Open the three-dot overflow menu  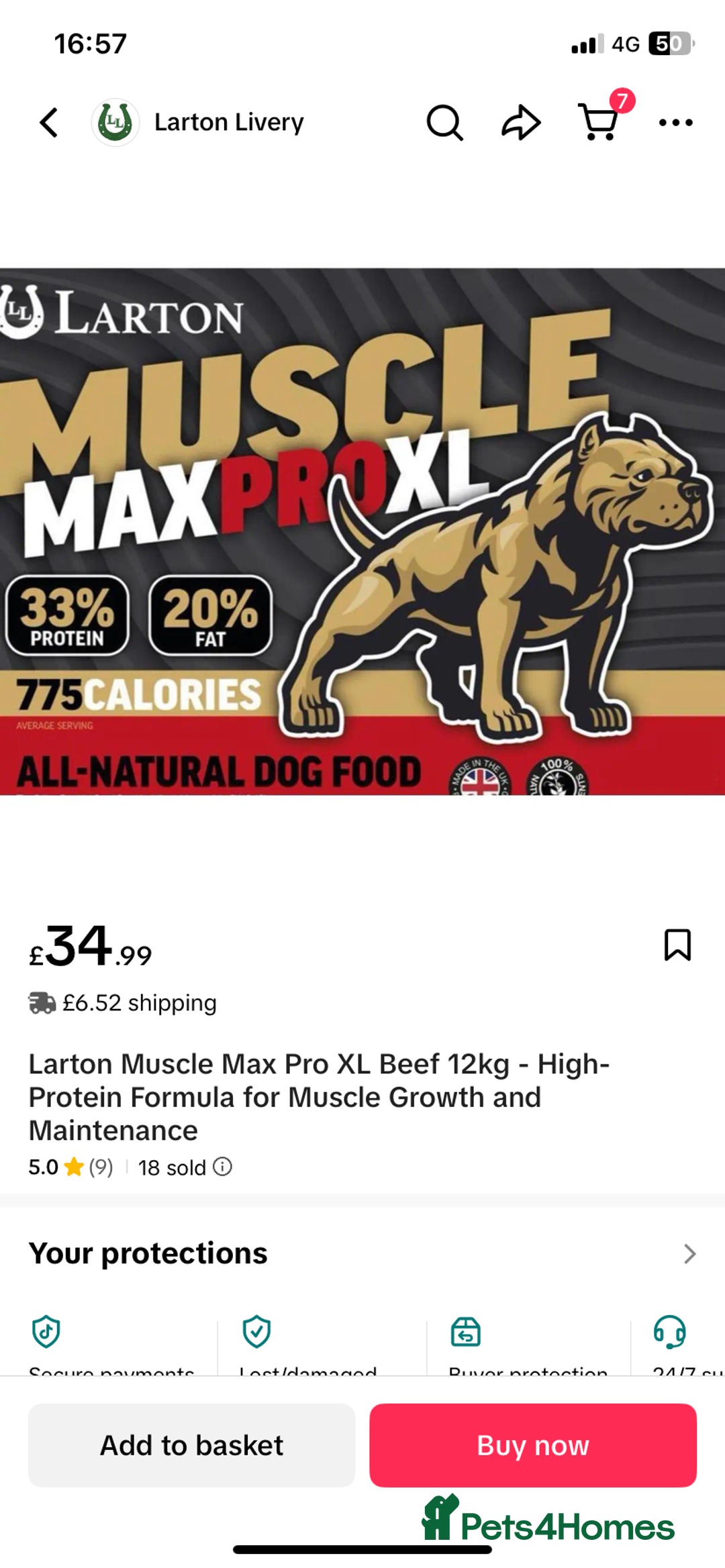point(675,123)
